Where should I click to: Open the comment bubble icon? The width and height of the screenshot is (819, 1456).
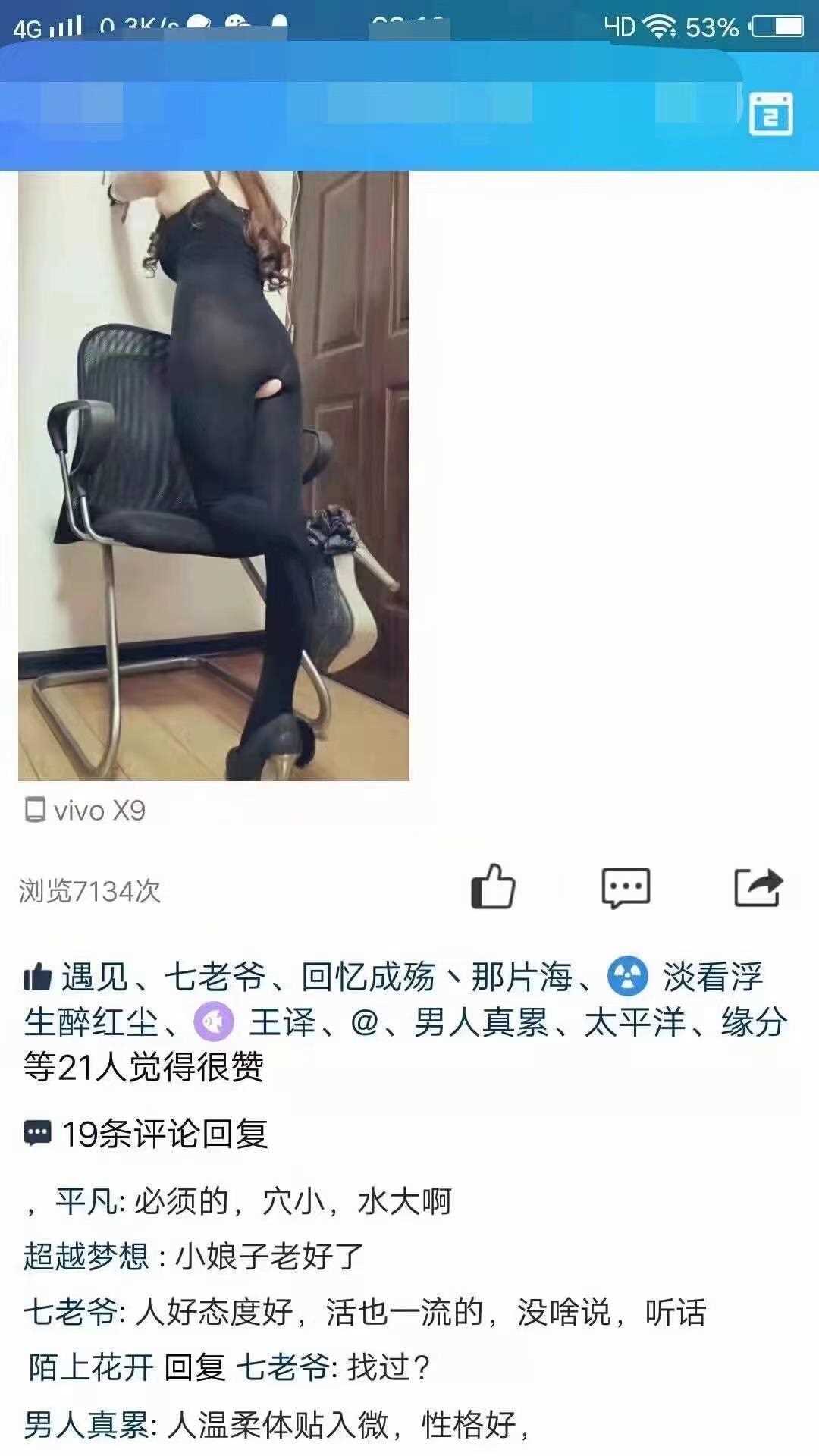tap(626, 887)
